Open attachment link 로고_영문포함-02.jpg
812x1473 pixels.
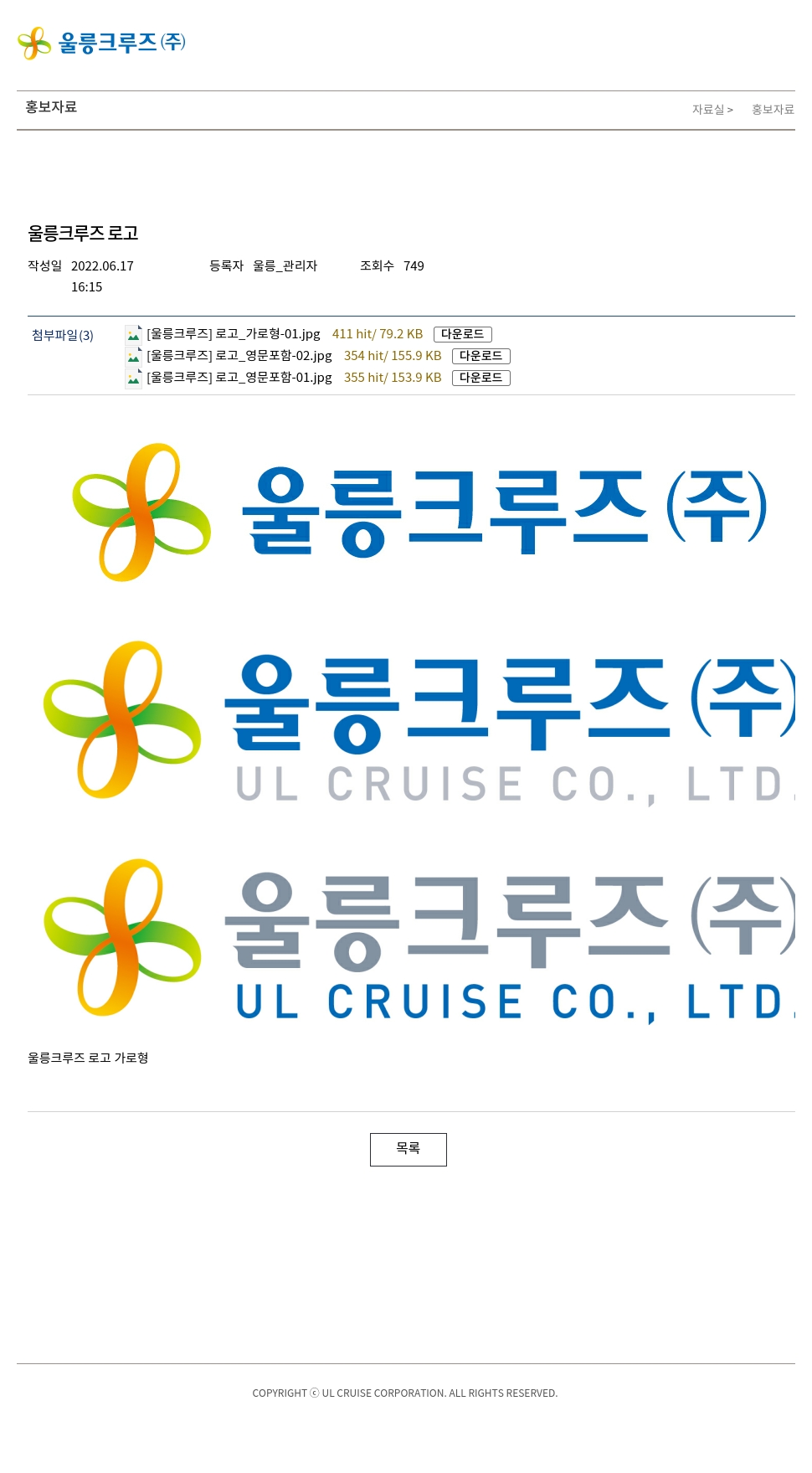pos(239,356)
